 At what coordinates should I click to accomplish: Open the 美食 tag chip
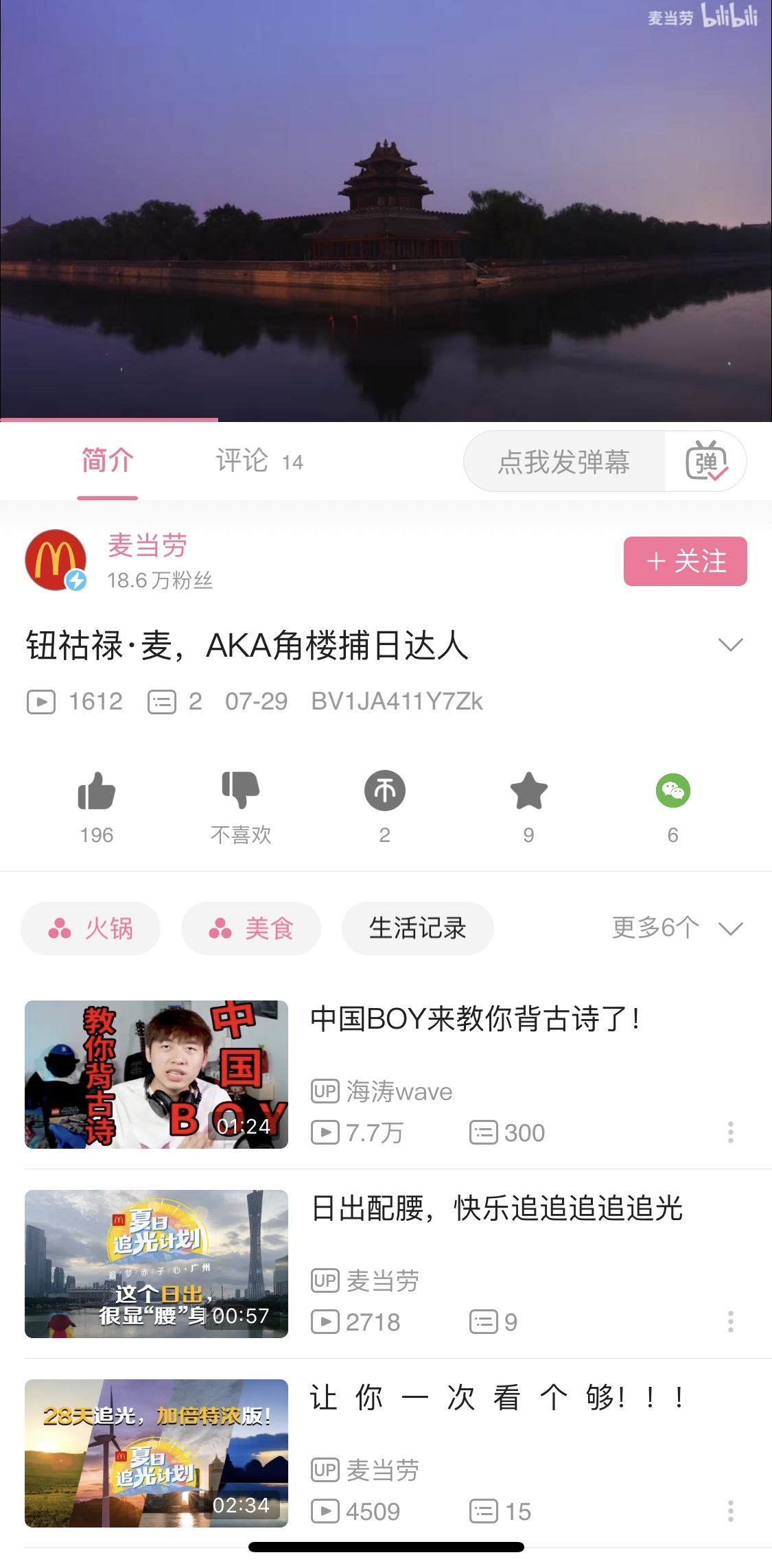[251, 928]
